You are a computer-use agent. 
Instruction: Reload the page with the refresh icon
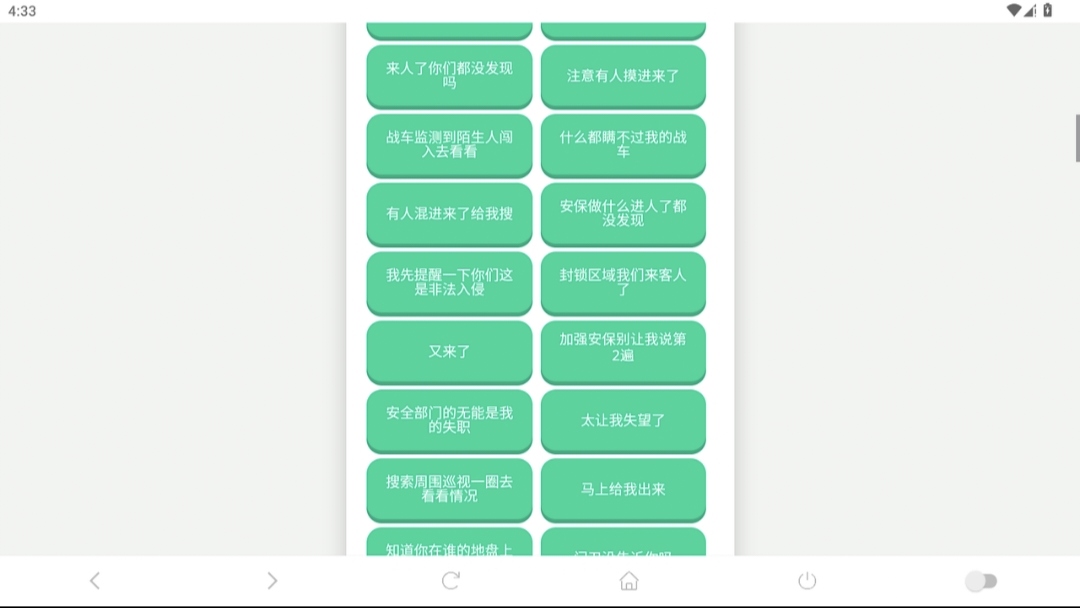451,581
